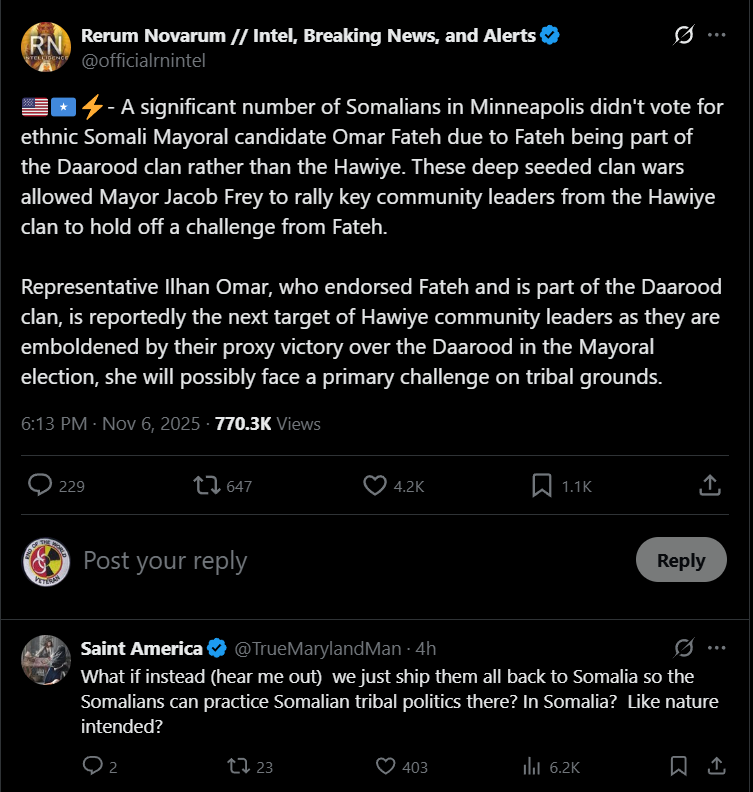This screenshot has height=792, width=753.
Task: Tap the Reply button
Action: [681, 560]
